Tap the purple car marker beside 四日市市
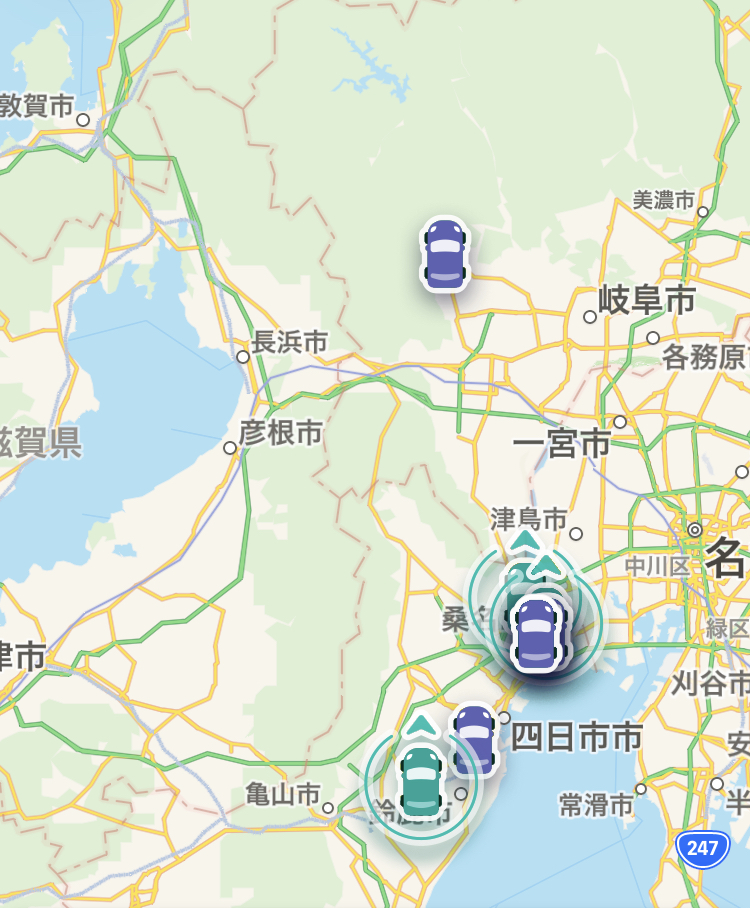 tap(474, 739)
